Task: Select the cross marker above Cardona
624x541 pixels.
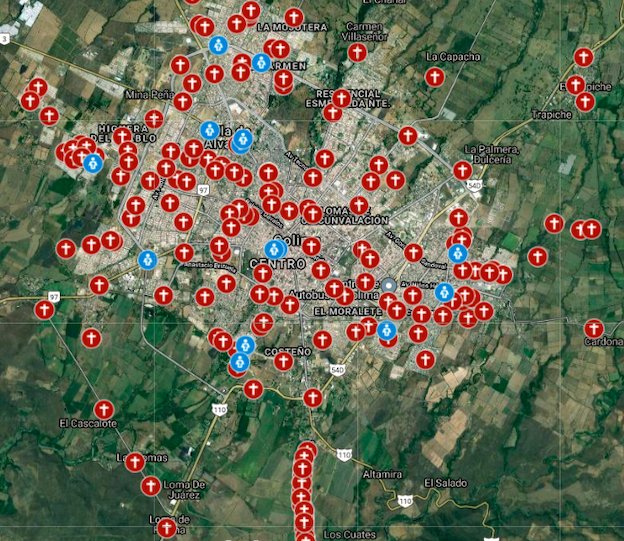Action: [593, 328]
